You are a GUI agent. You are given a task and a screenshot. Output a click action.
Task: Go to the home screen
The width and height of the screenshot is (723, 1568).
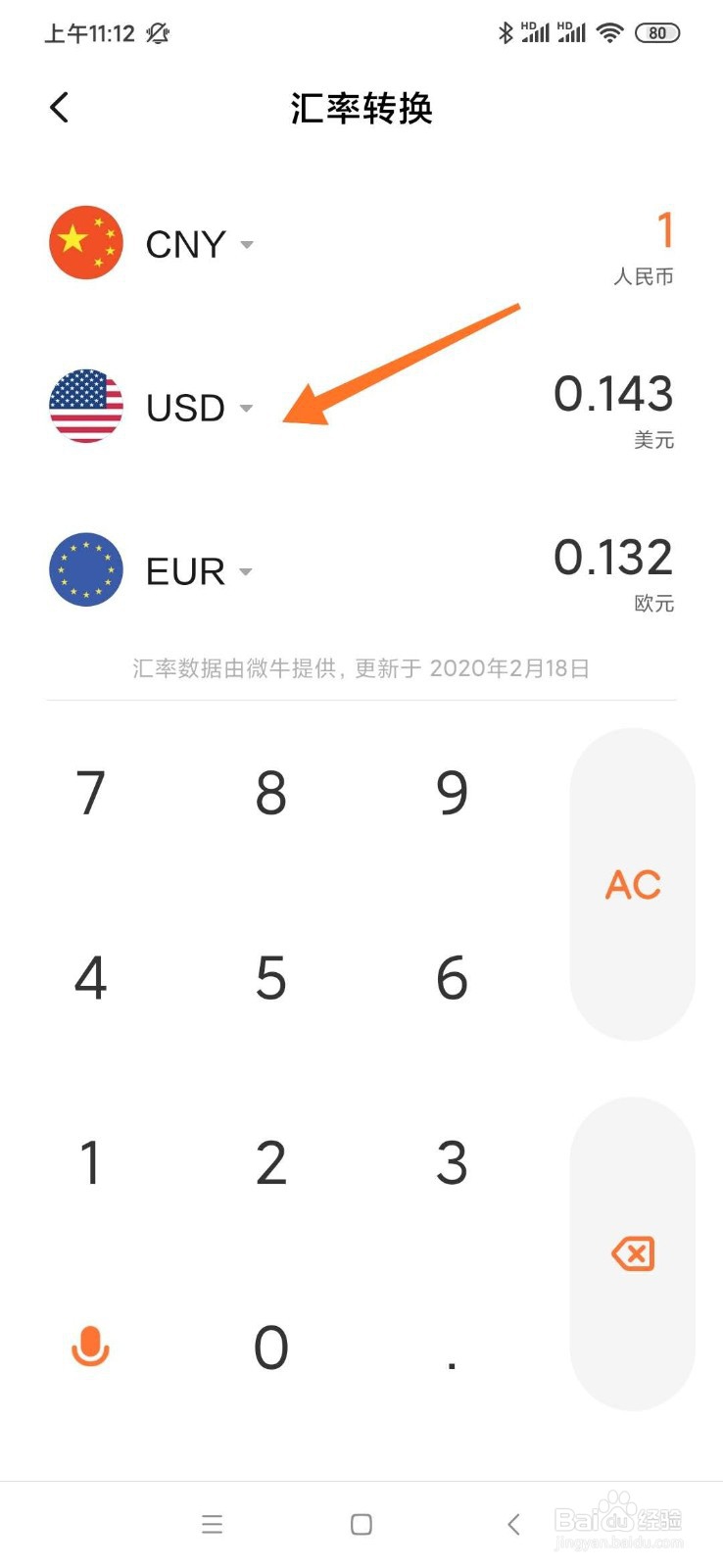pos(361,1524)
